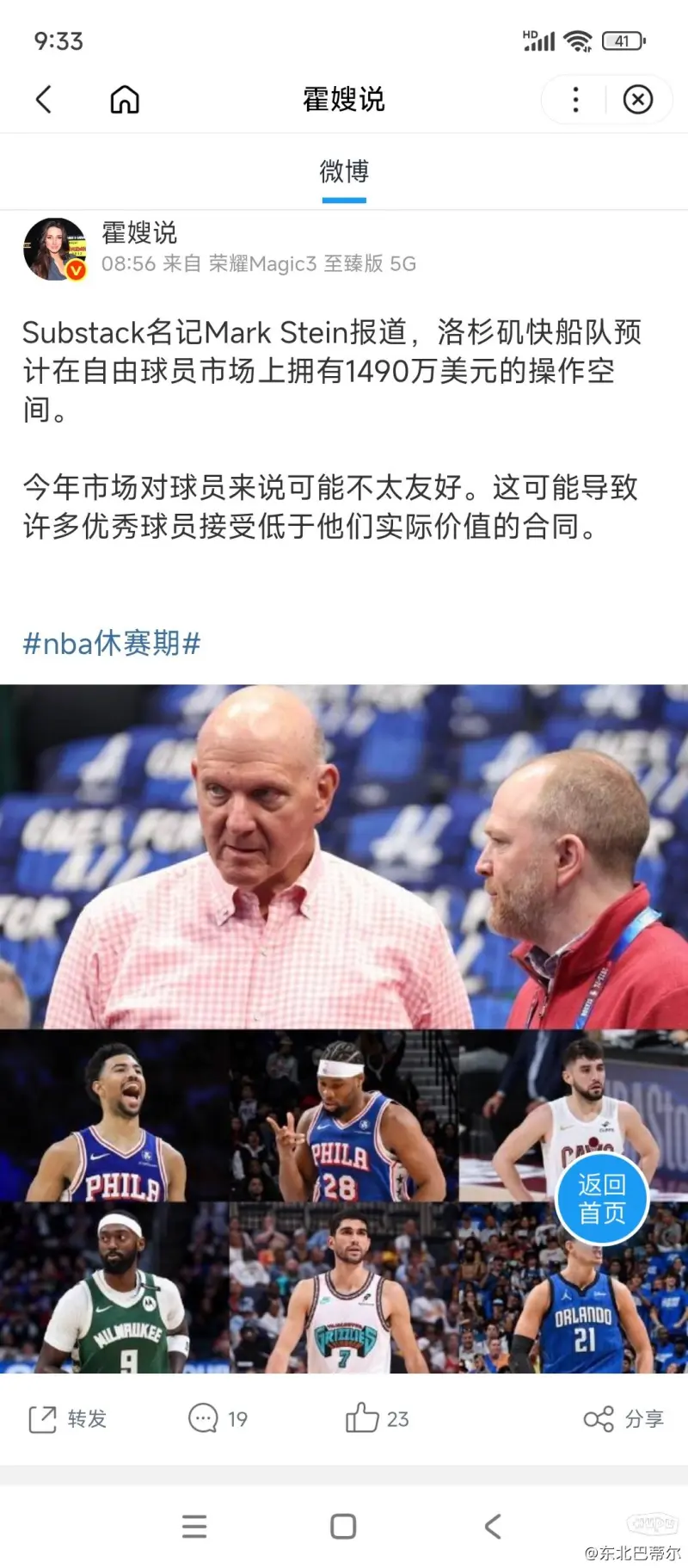Select the 微博 tab
The image size is (688, 1568).
click(344, 172)
